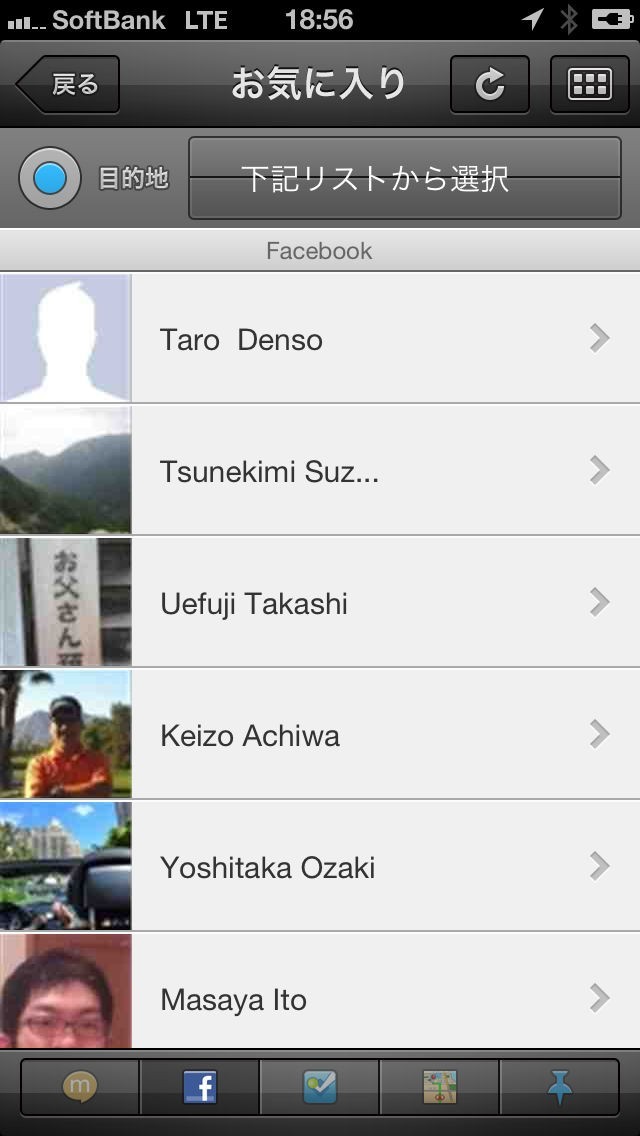Select Tsunekimi Suz... from the list
Image resolution: width=640 pixels, height=1136 pixels.
click(x=320, y=470)
